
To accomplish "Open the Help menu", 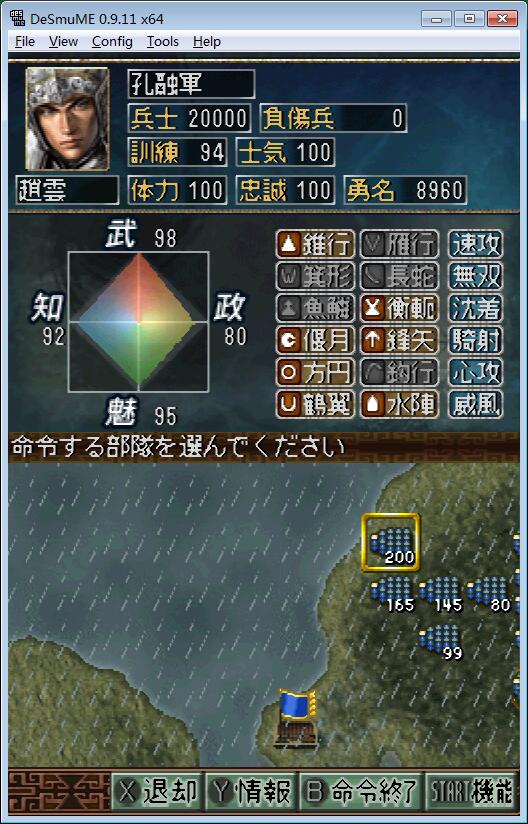I will [206, 42].
